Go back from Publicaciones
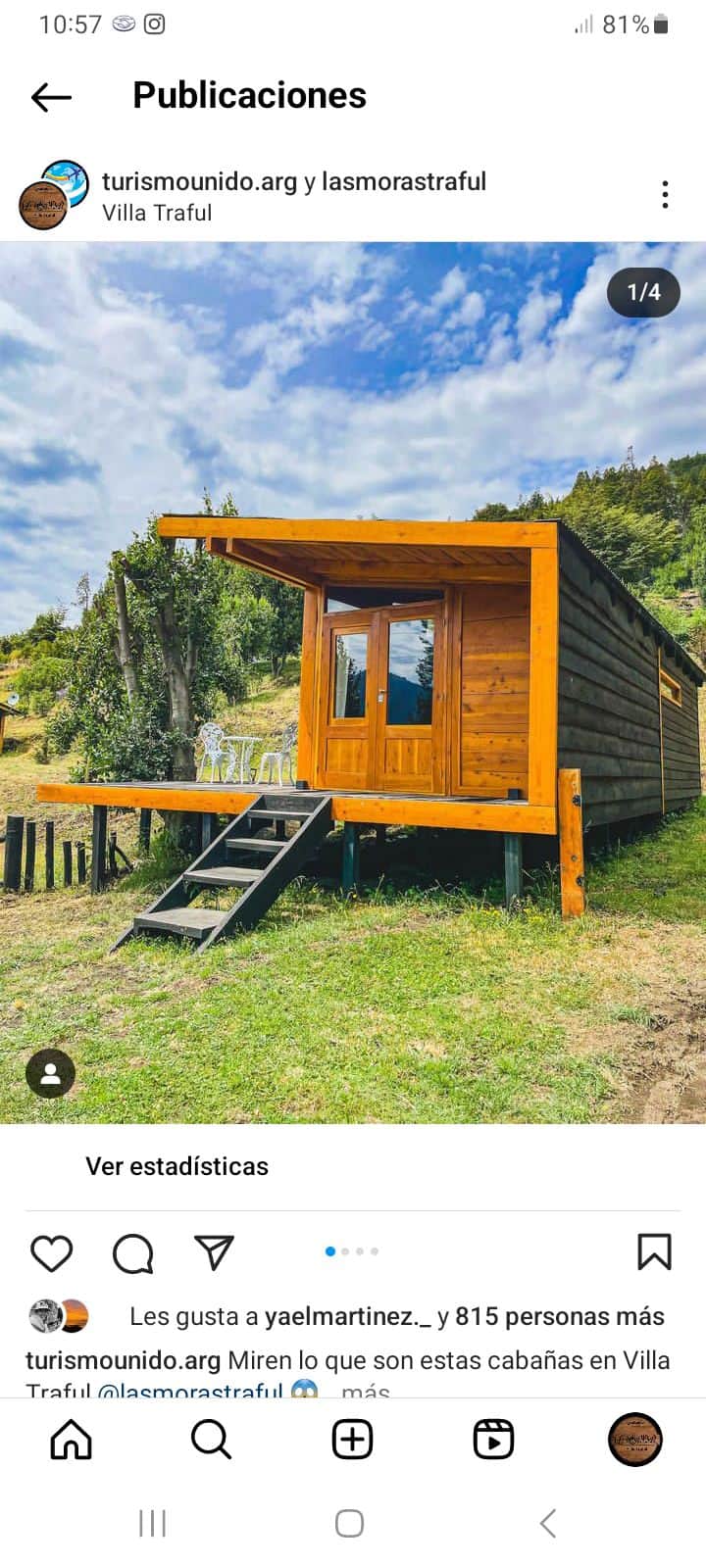Viewport: 706px width, 1568px height. (51, 96)
